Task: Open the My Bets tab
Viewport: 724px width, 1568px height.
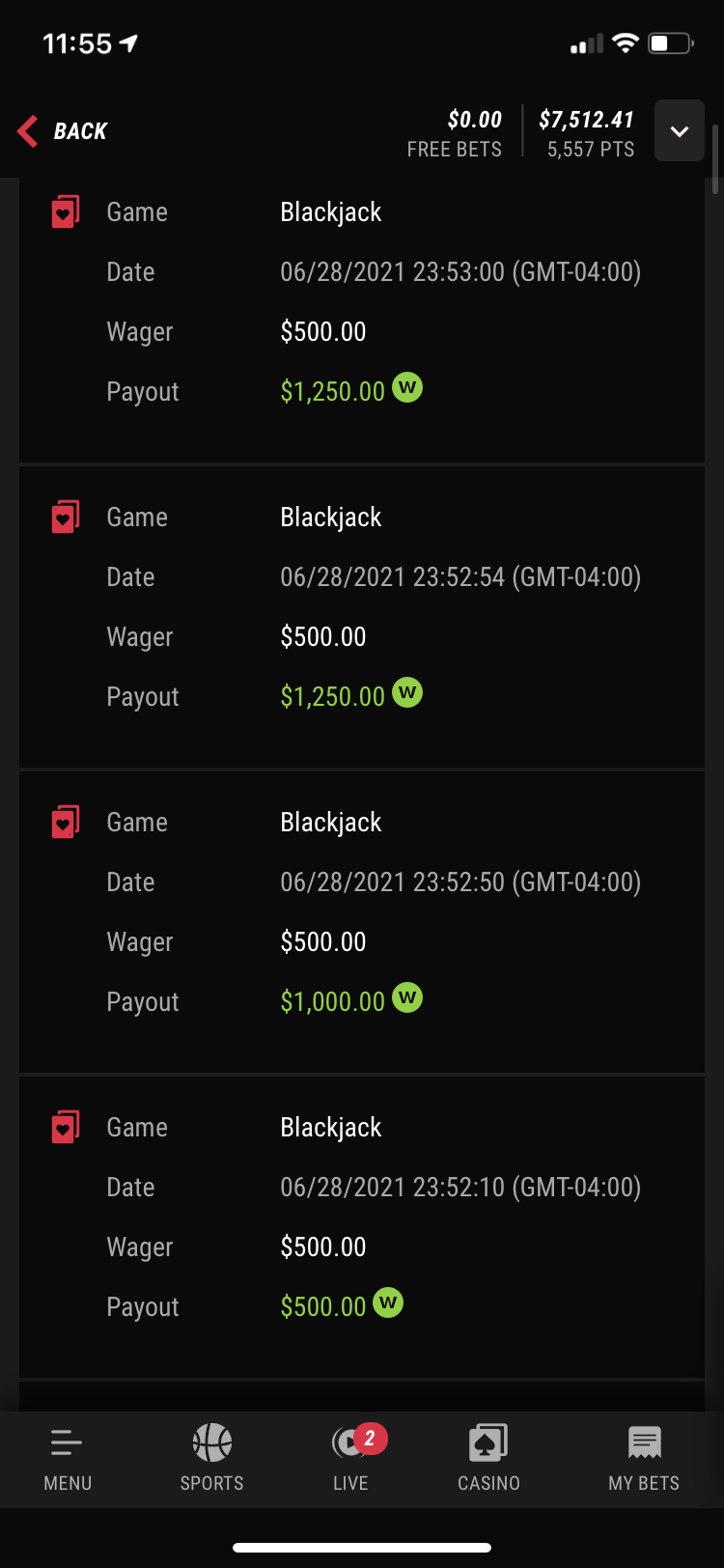Action: click(644, 1458)
